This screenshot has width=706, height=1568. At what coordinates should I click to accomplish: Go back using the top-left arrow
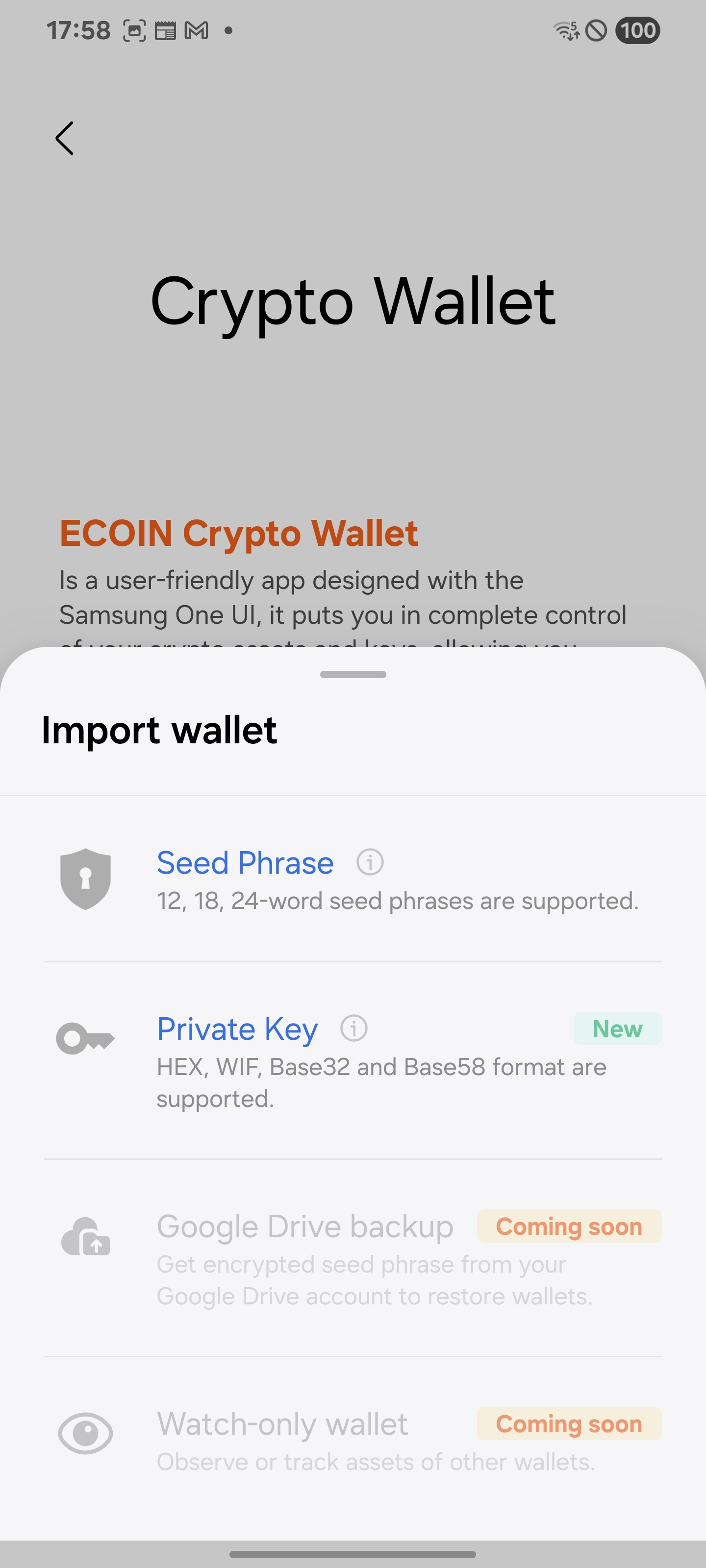pyautogui.click(x=65, y=138)
